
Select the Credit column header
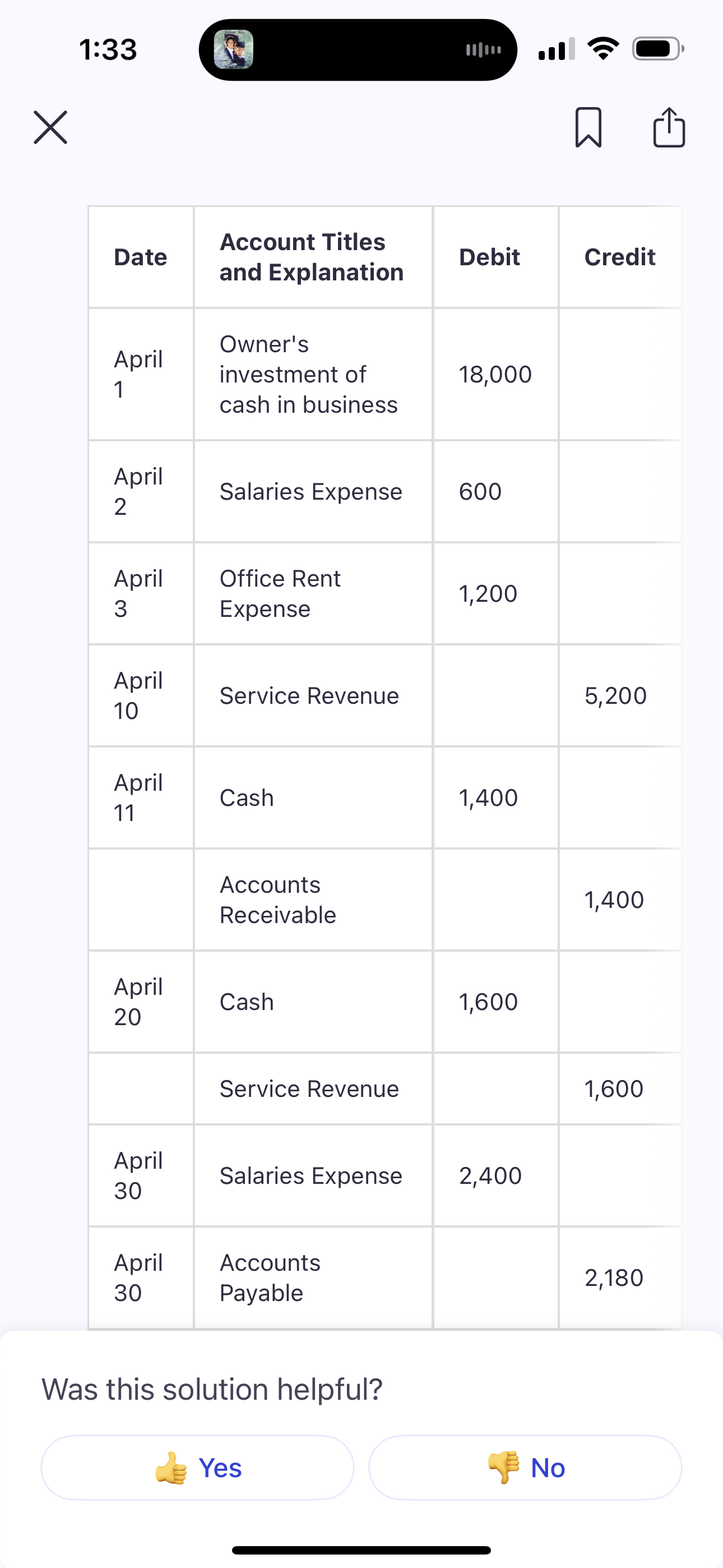[x=619, y=256]
